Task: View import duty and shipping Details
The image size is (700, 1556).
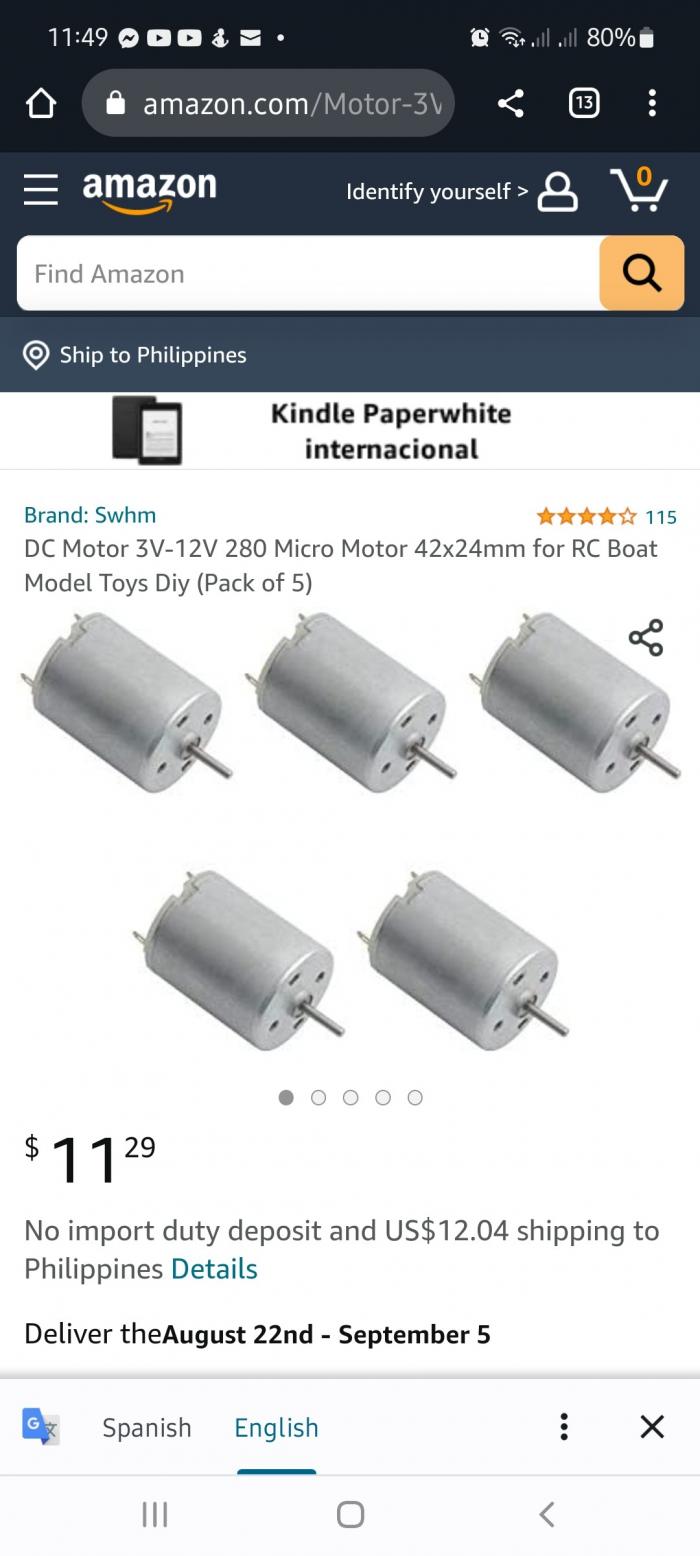Action: (x=214, y=1269)
